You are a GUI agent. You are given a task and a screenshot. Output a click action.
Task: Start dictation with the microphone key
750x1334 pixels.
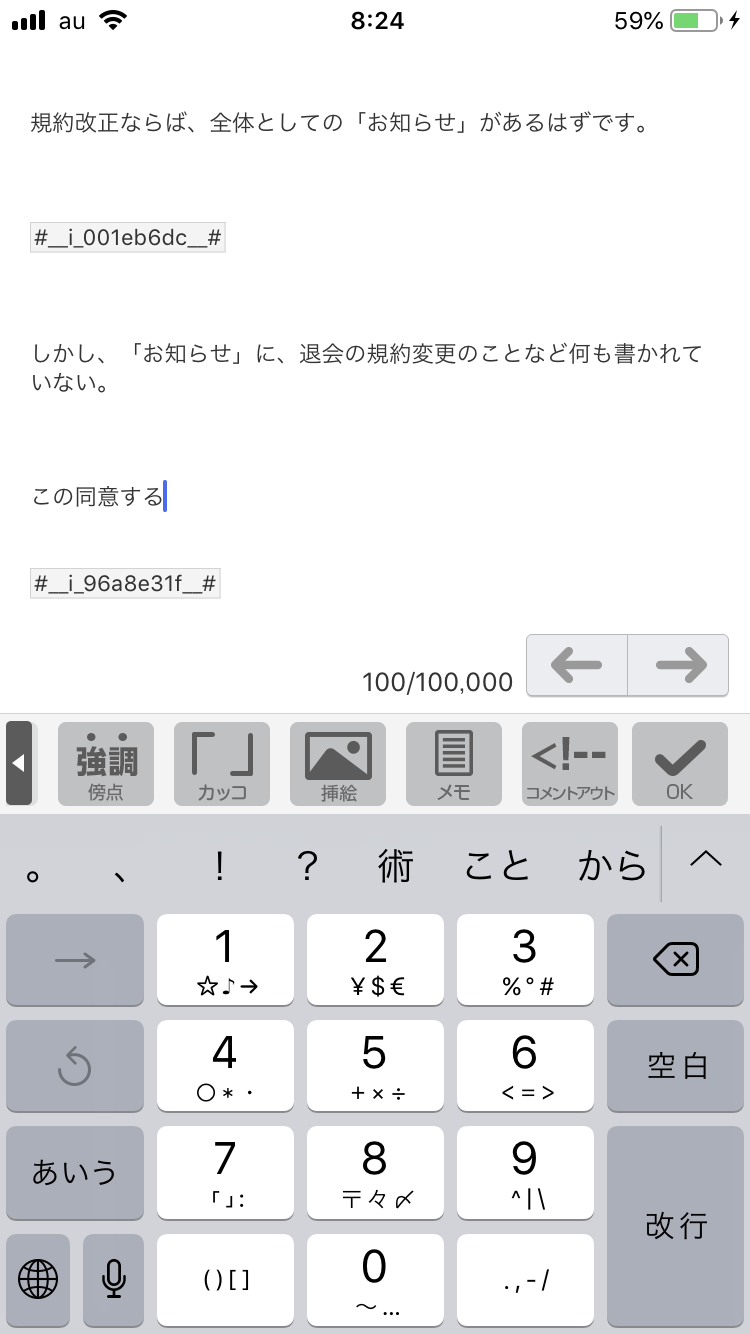(114, 1278)
